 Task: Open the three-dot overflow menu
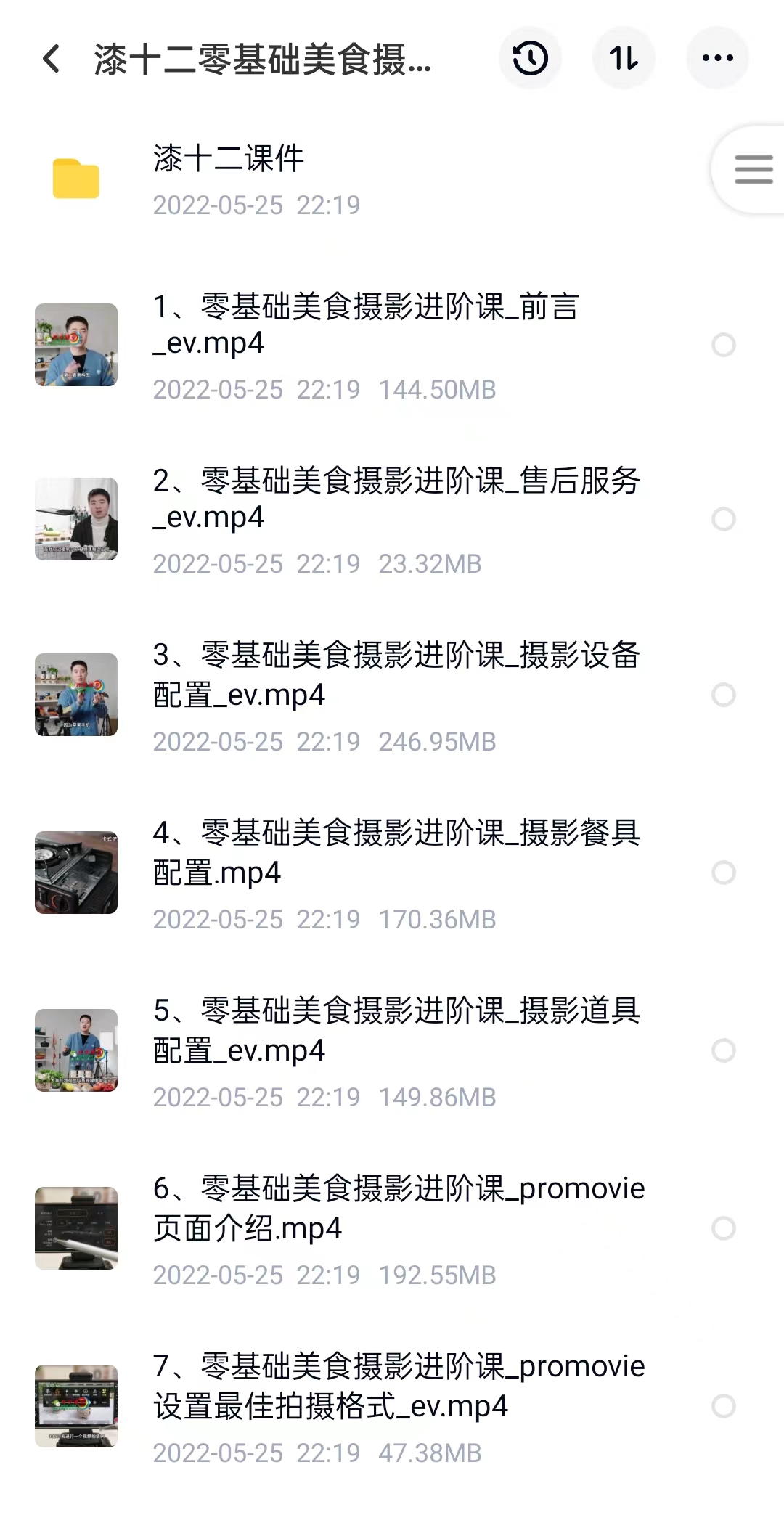tap(717, 58)
